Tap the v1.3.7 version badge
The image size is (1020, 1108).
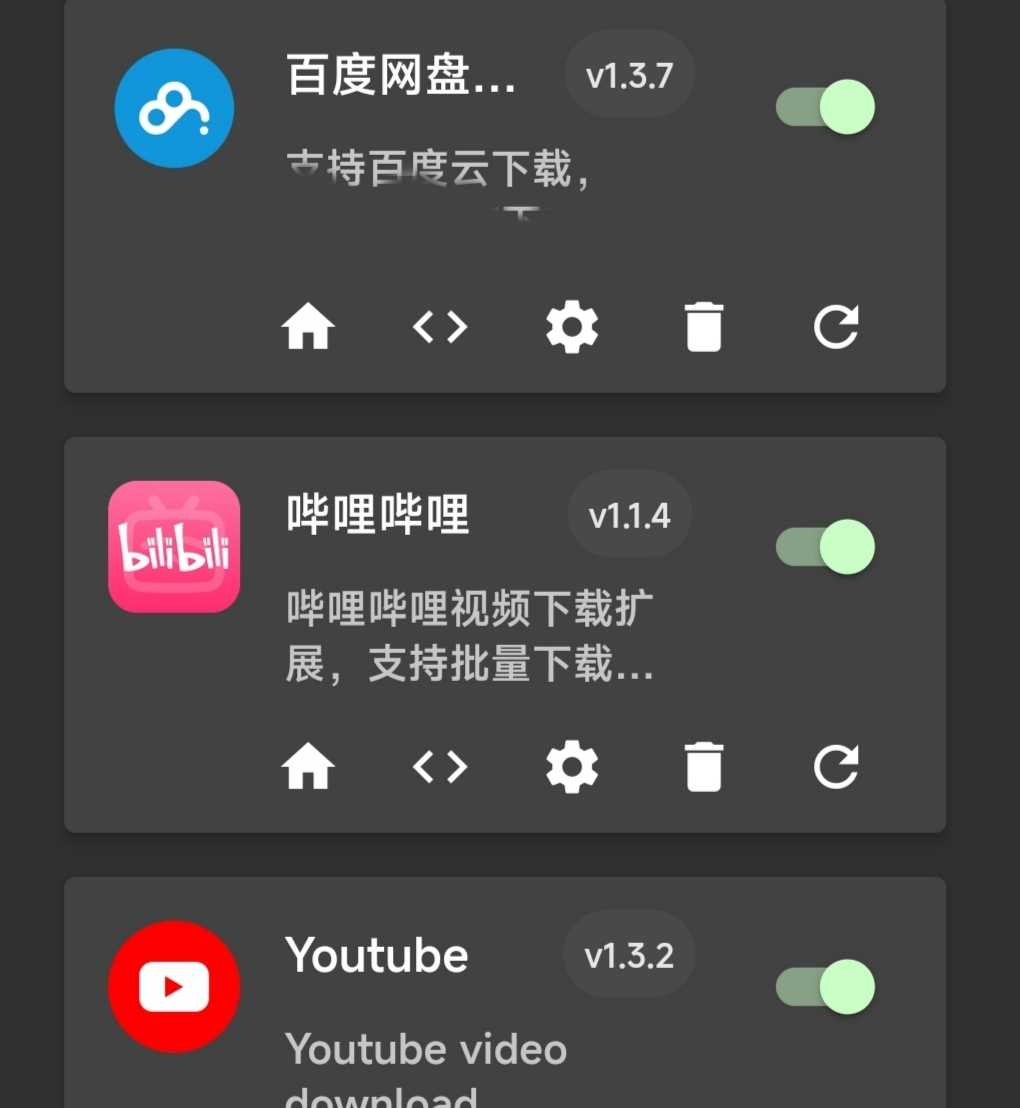click(629, 74)
